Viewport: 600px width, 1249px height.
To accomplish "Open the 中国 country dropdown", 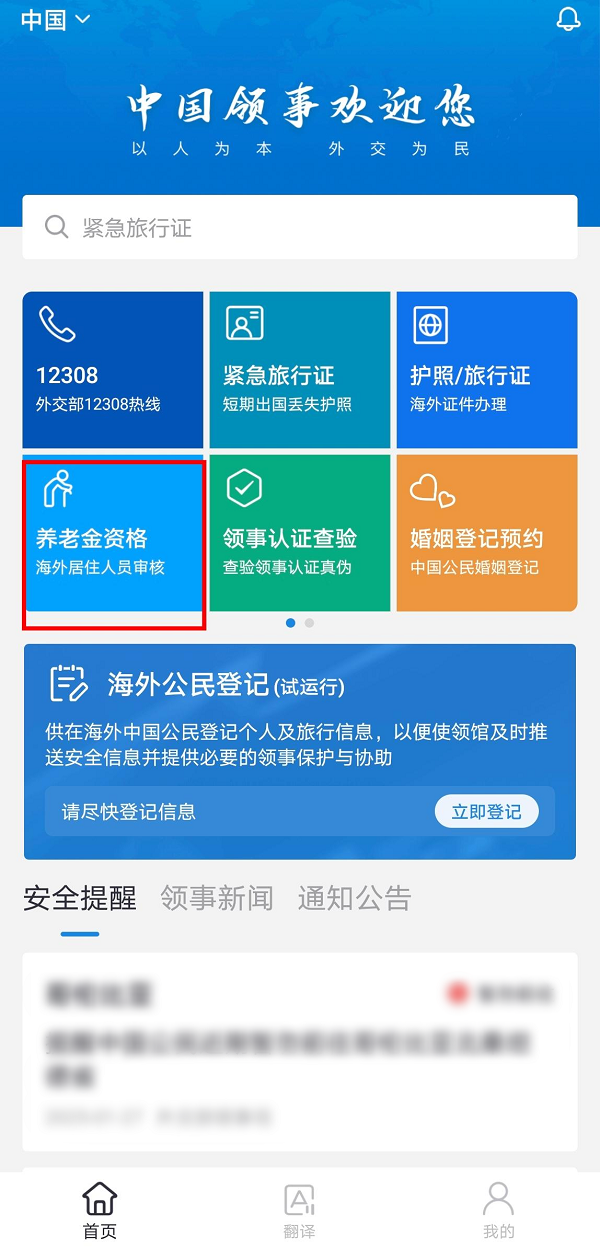I will (55, 19).
